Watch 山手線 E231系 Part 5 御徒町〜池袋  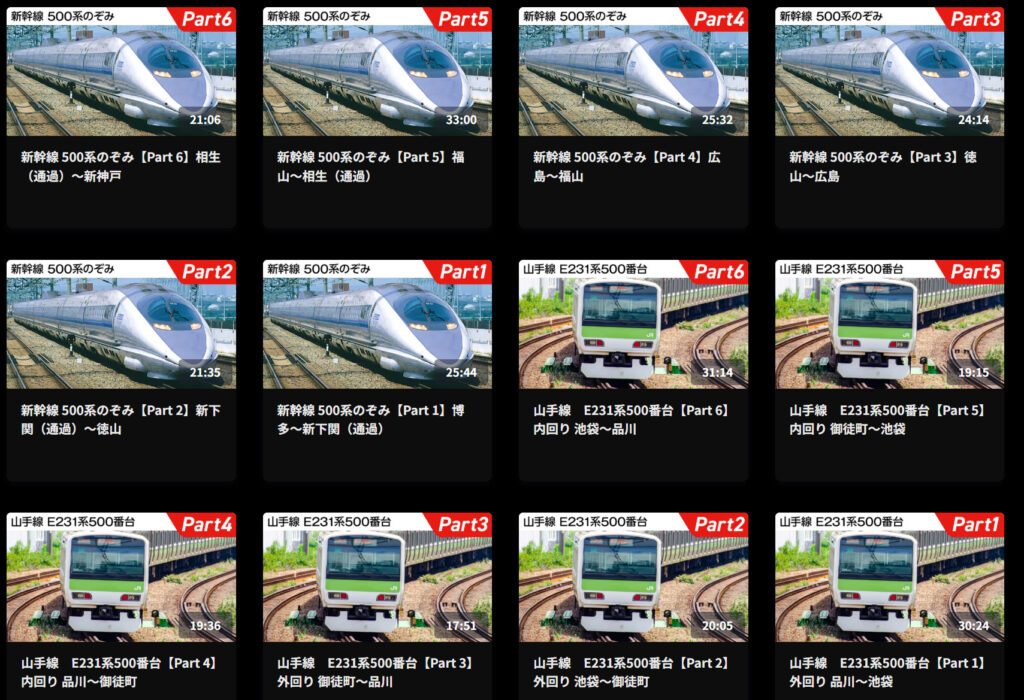pyautogui.click(x=889, y=324)
